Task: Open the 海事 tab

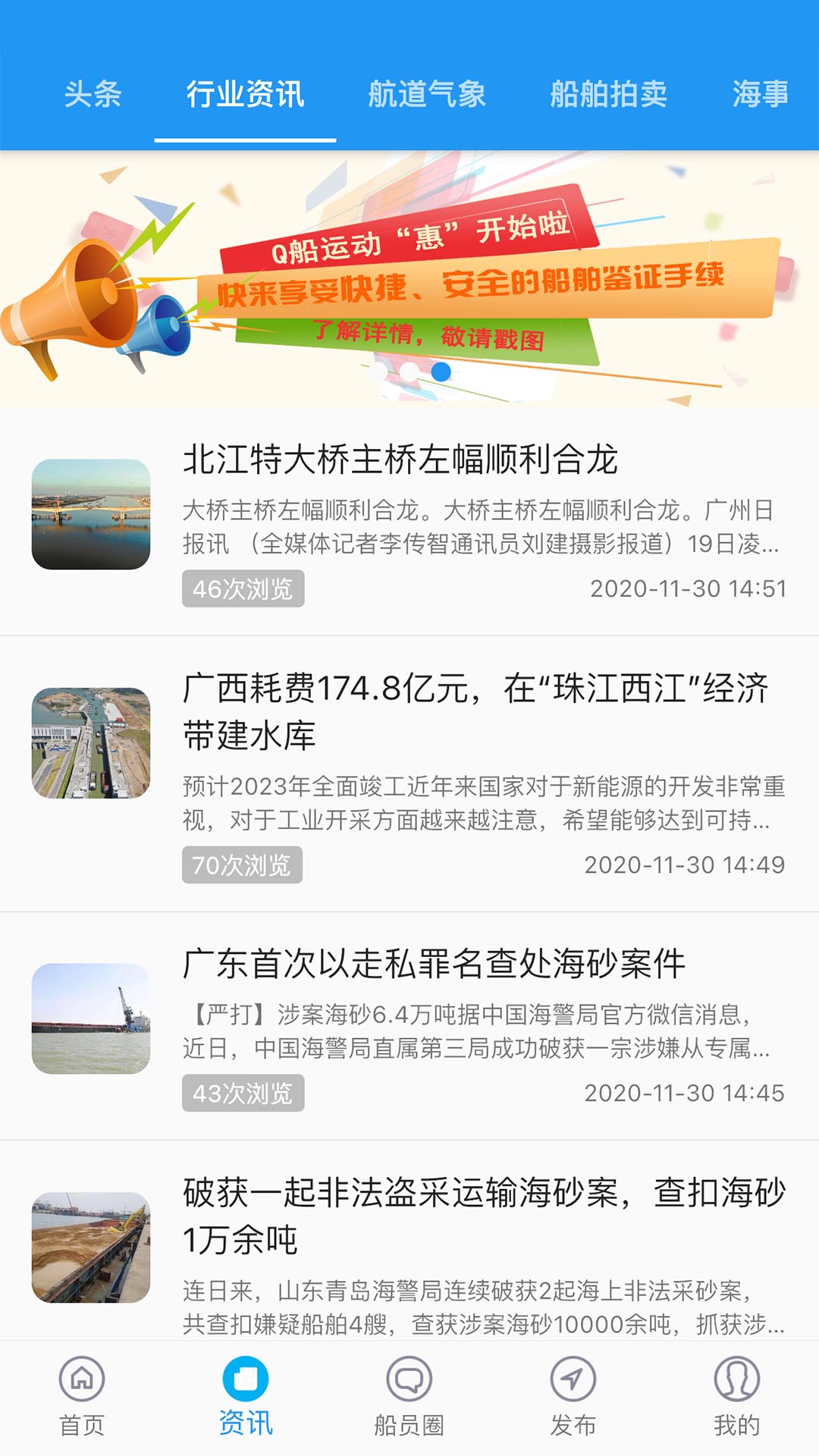Action: click(760, 94)
